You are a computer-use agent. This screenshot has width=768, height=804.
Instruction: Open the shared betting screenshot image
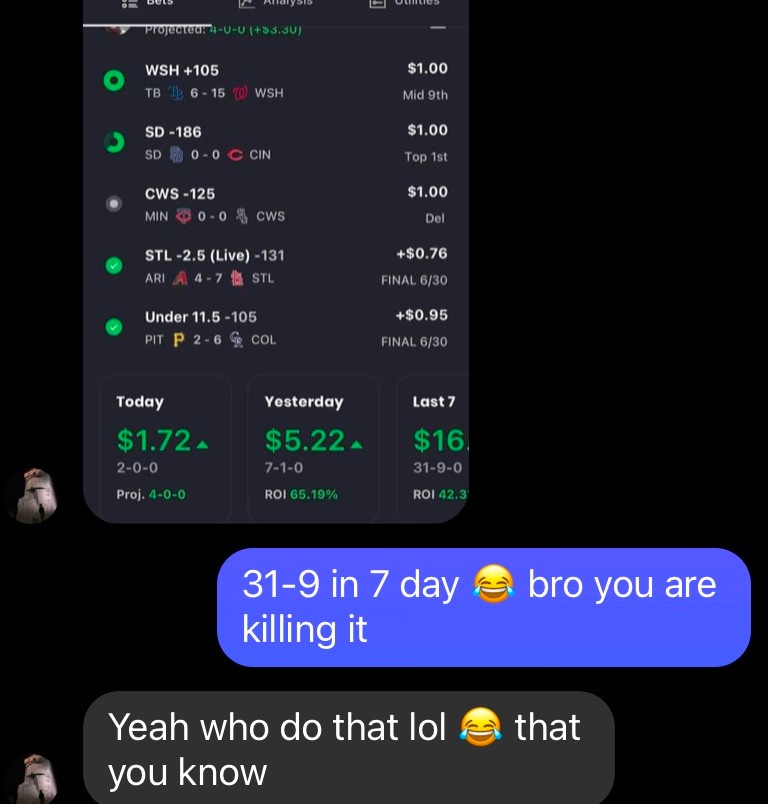click(276, 260)
